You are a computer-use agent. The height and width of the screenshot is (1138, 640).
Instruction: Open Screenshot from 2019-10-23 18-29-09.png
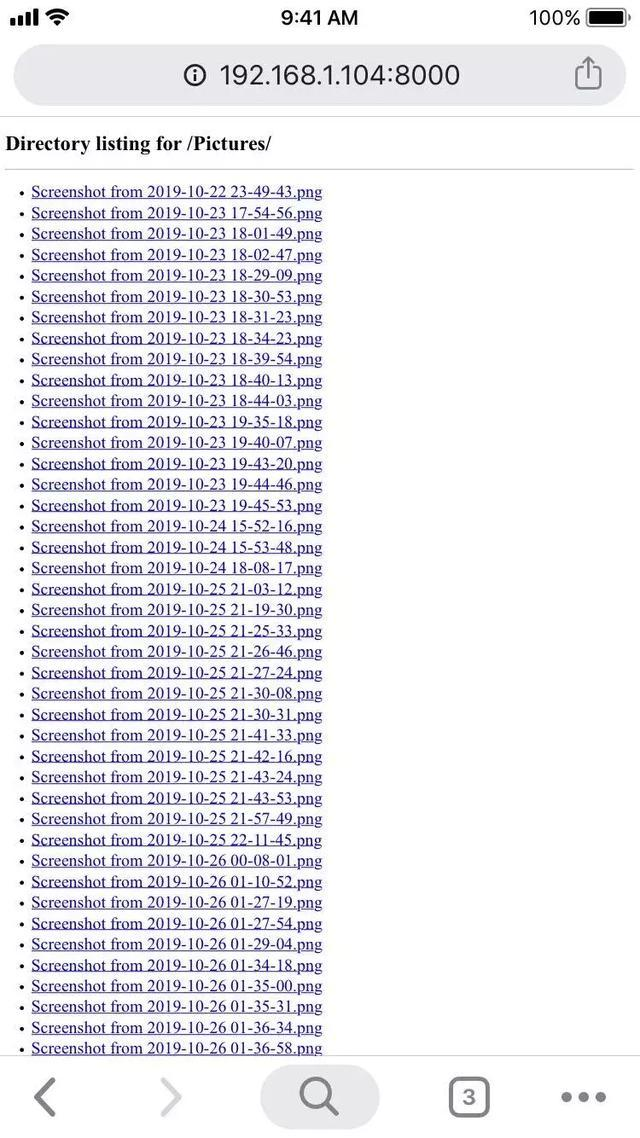(x=176, y=275)
